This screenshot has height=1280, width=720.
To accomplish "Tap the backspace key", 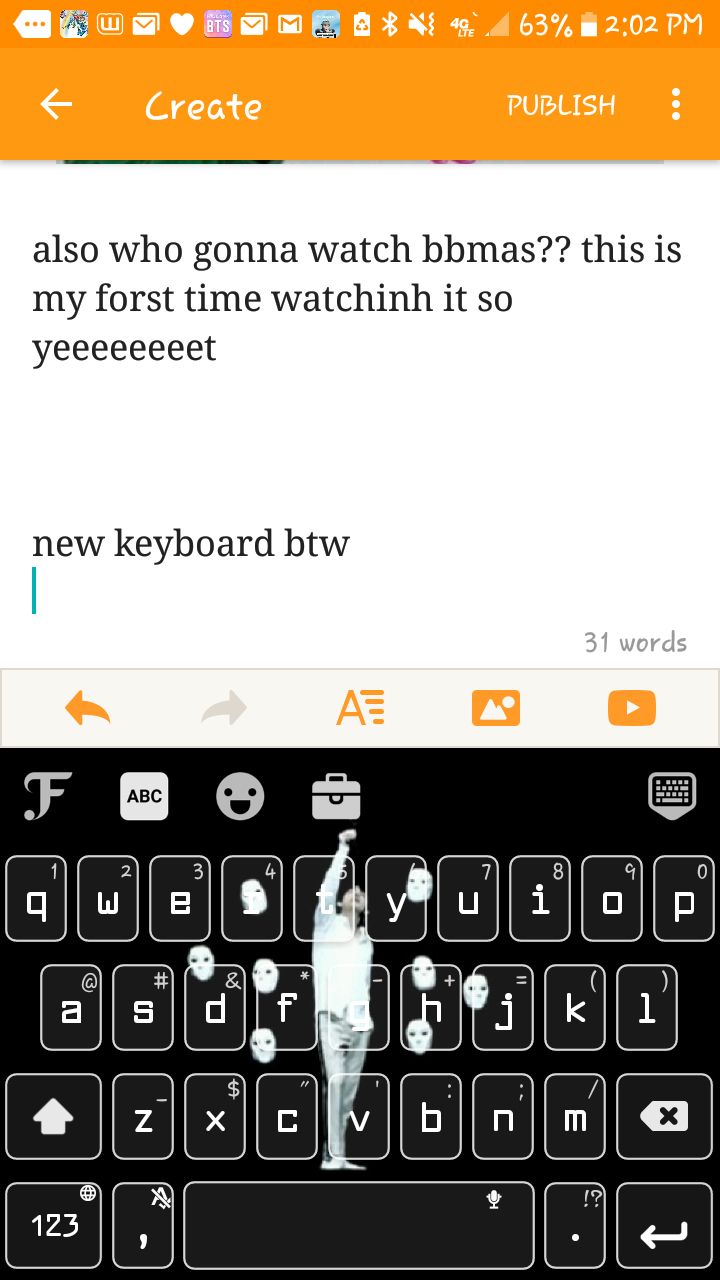I will pos(664,1116).
